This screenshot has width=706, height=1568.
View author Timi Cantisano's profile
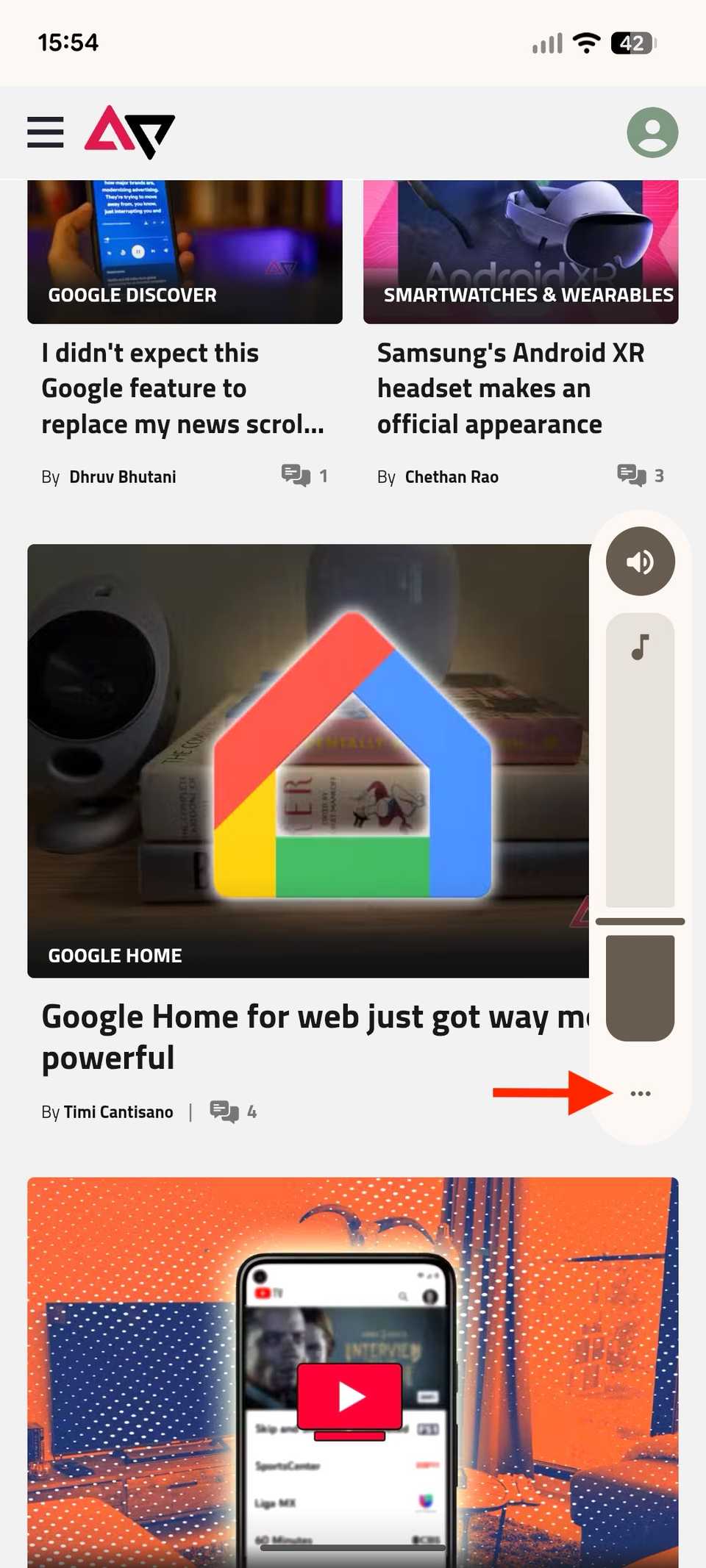pos(118,1112)
